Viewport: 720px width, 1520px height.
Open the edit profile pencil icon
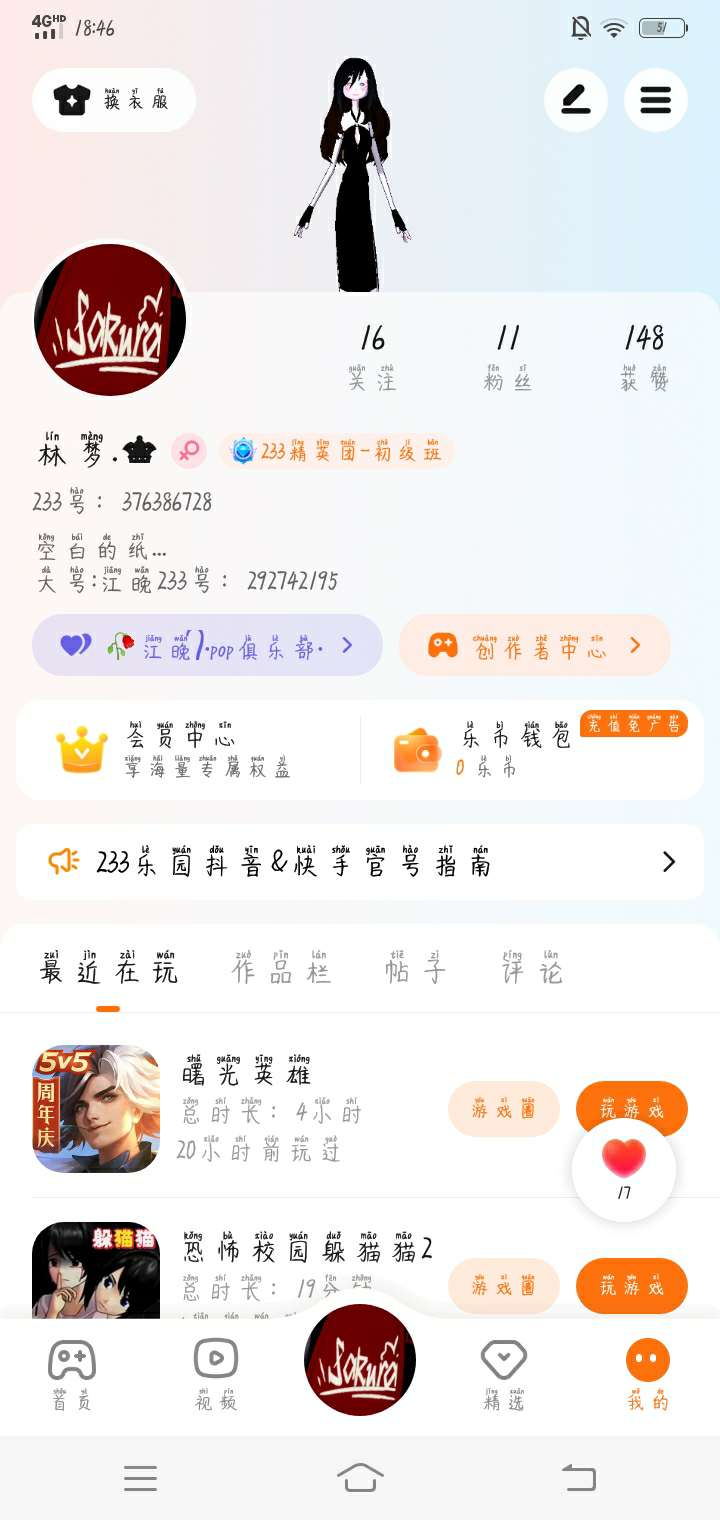576,100
